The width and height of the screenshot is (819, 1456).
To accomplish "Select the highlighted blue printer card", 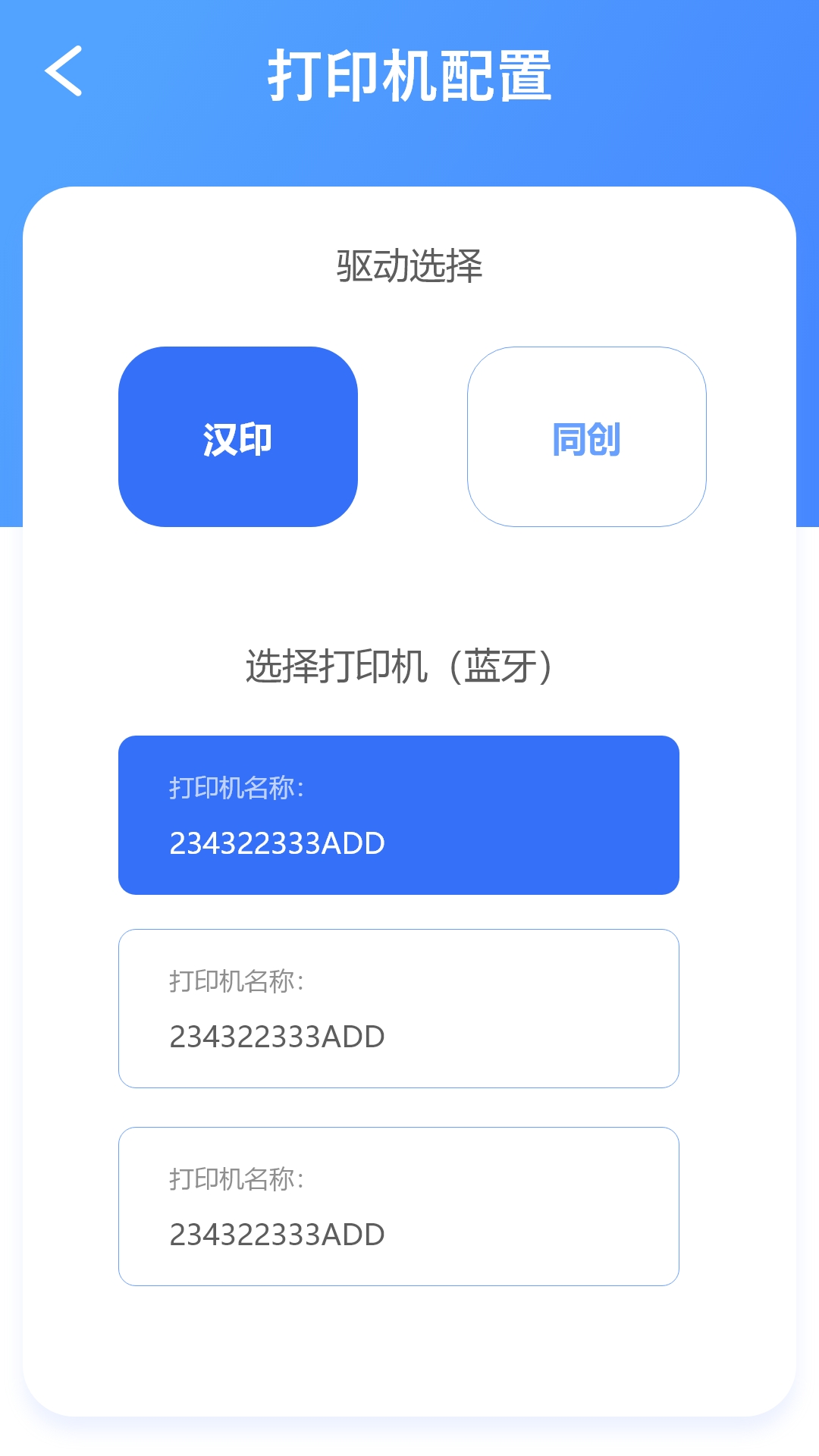I will 399,815.
